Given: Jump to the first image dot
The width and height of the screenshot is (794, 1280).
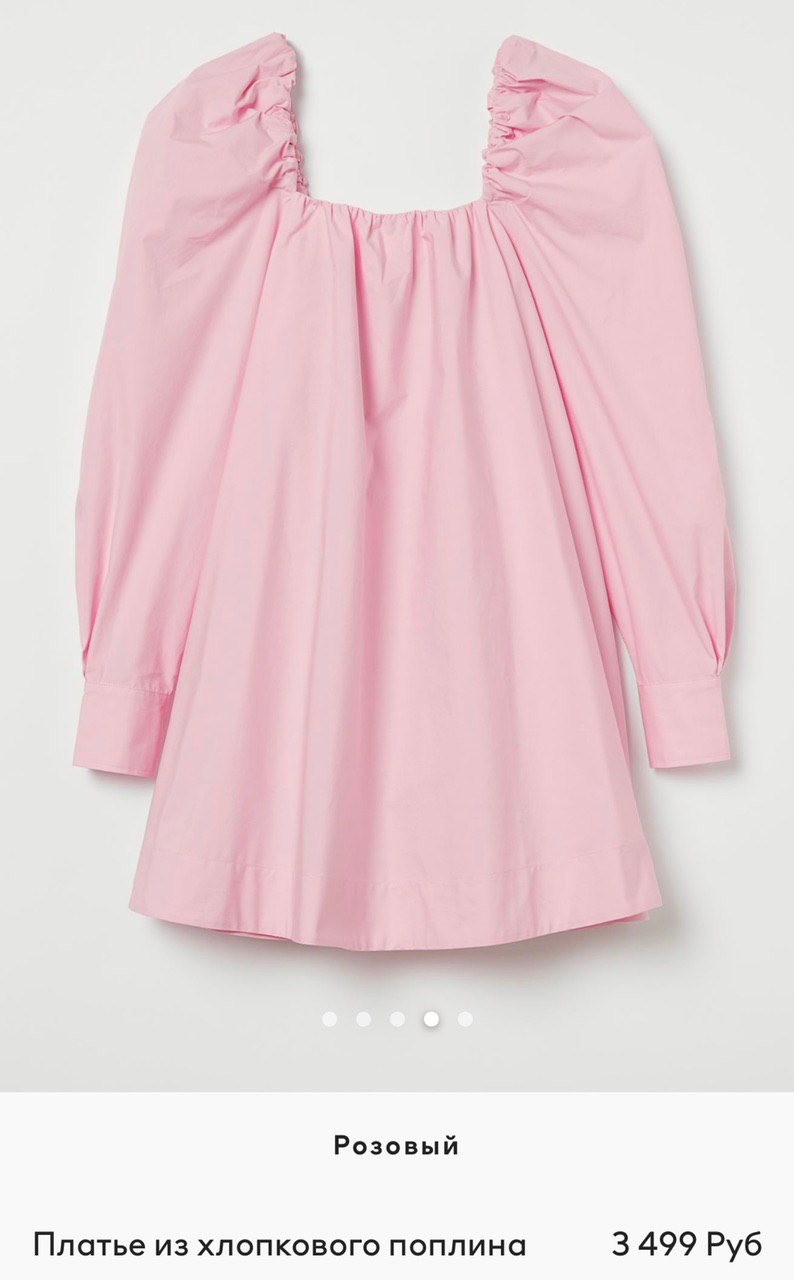Looking at the screenshot, I should pos(329,1019).
